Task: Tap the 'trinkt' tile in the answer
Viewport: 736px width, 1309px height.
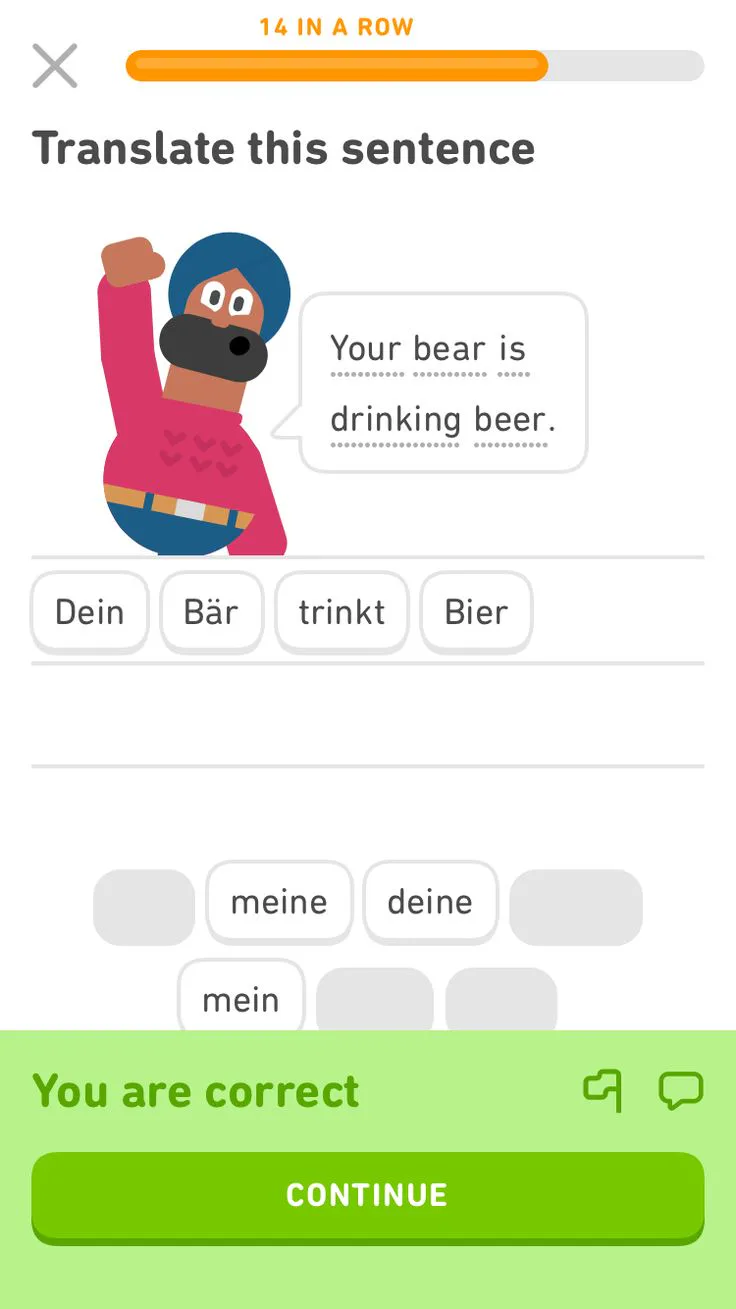Action: [342, 612]
